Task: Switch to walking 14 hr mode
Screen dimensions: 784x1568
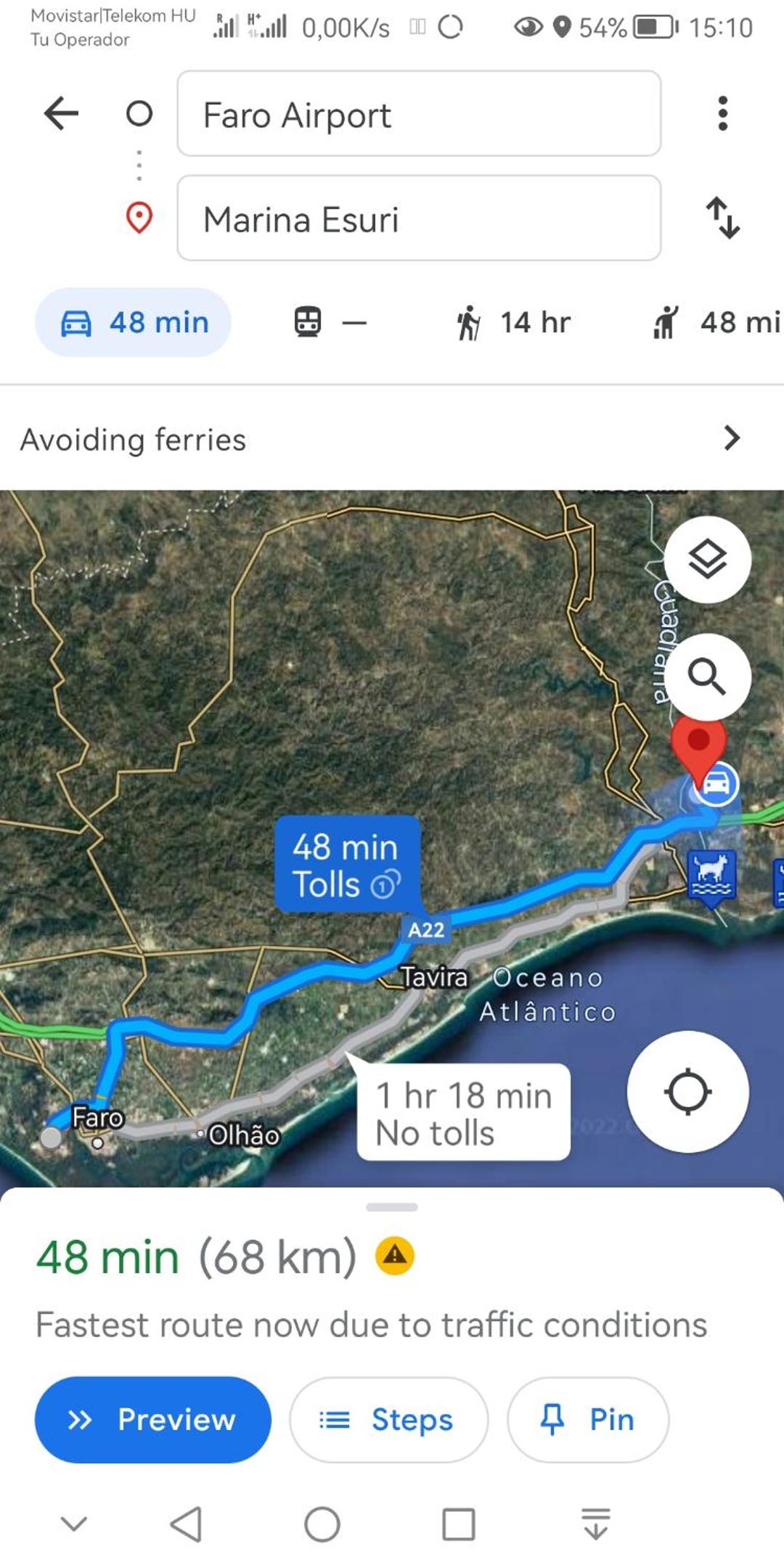Action: [513, 322]
